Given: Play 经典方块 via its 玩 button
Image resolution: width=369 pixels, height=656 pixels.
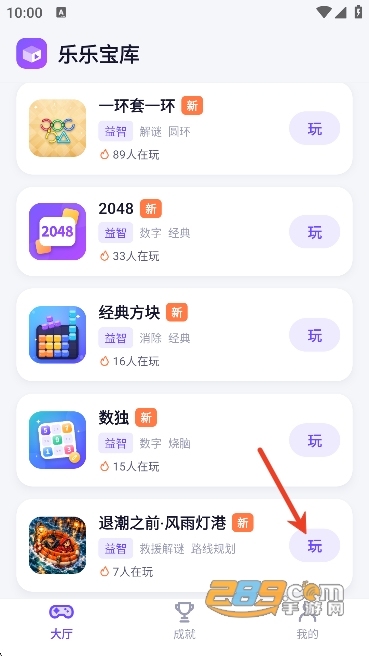Looking at the screenshot, I should [x=314, y=335].
